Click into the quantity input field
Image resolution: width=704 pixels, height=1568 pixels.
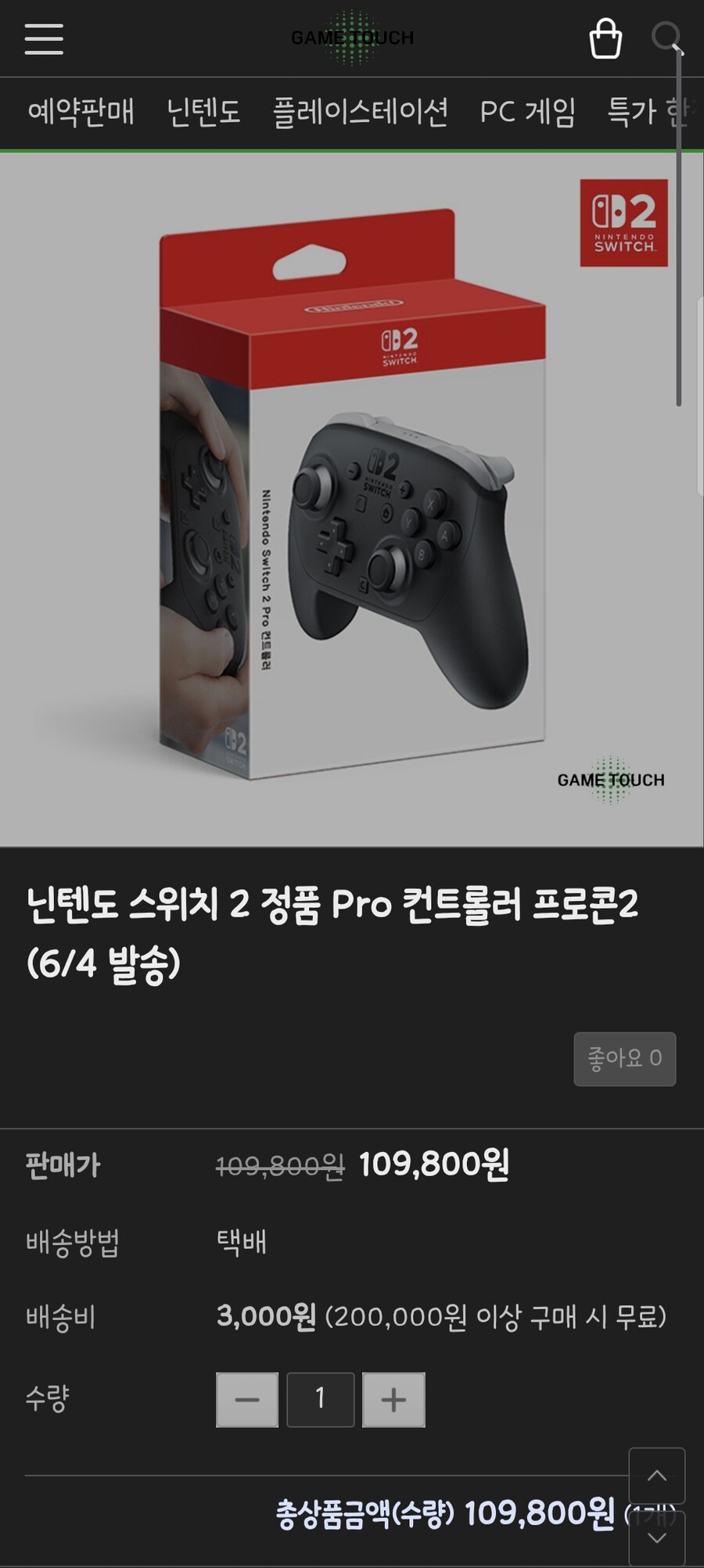click(319, 1400)
